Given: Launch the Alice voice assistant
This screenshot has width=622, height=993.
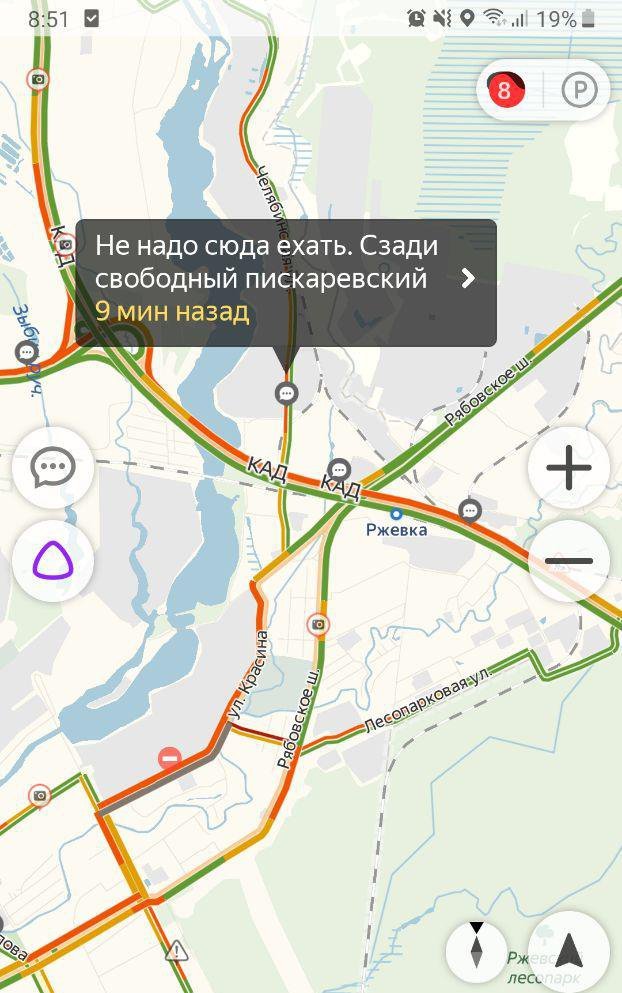Looking at the screenshot, I should pos(53,561).
